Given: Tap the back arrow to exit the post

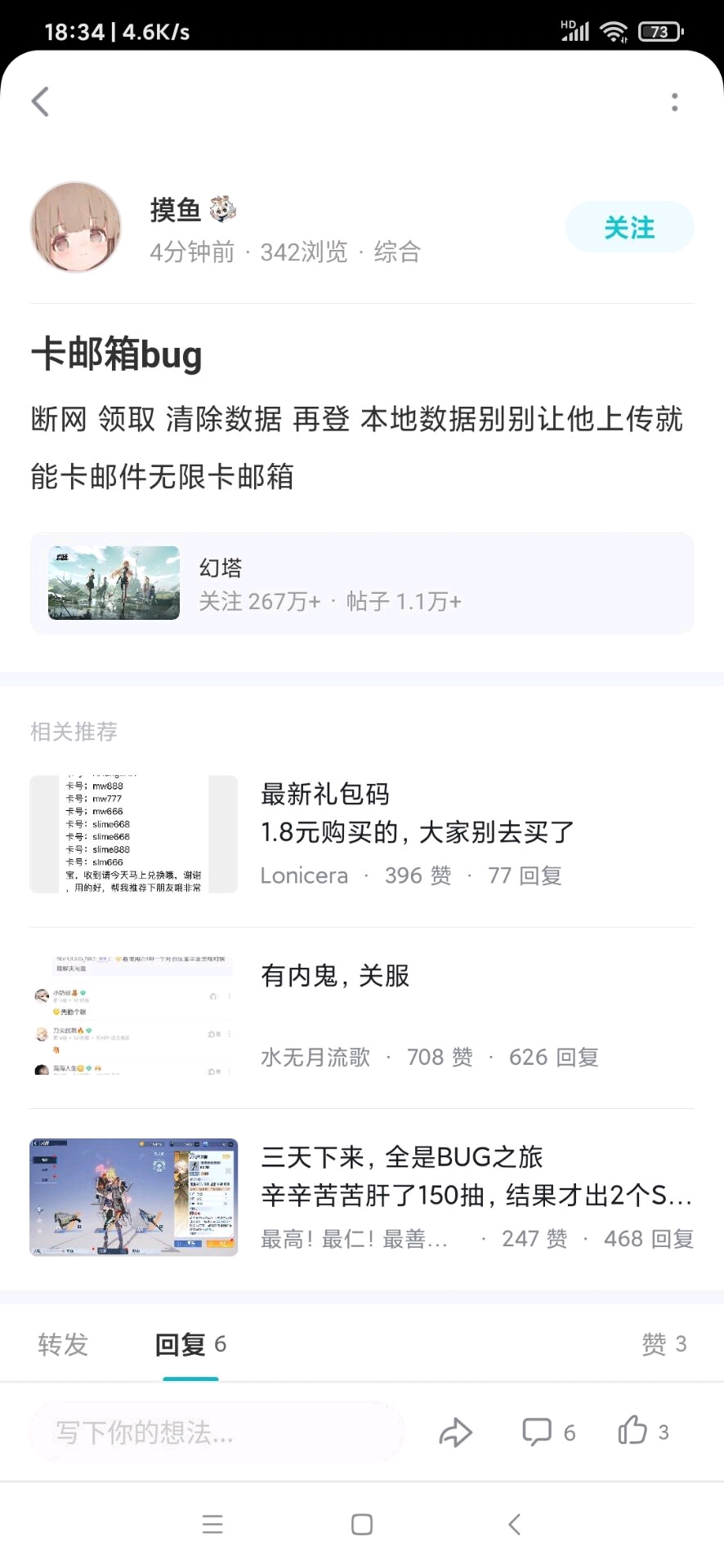Looking at the screenshot, I should pos(39,100).
